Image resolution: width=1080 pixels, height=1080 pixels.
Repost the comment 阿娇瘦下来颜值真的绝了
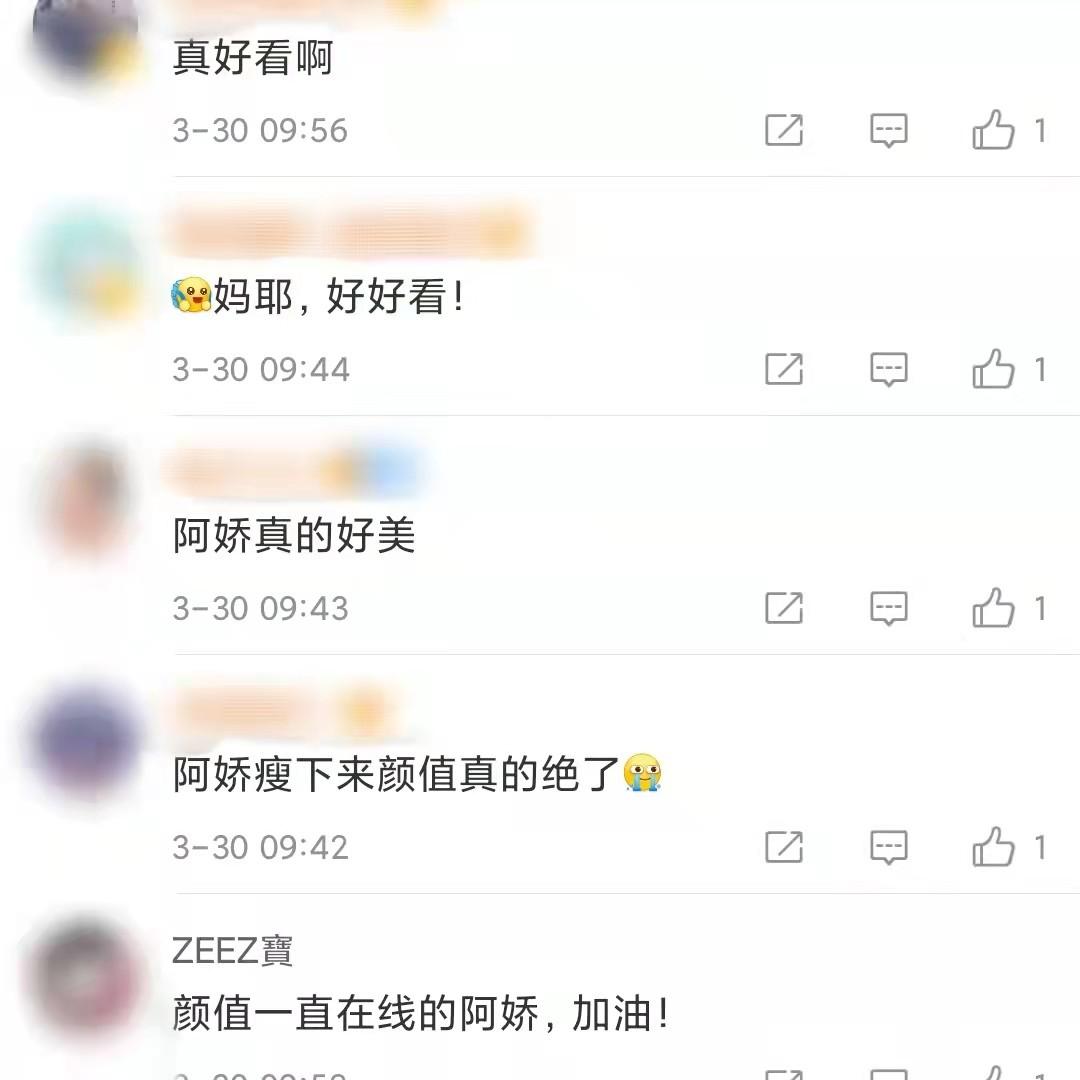(x=784, y=848)
